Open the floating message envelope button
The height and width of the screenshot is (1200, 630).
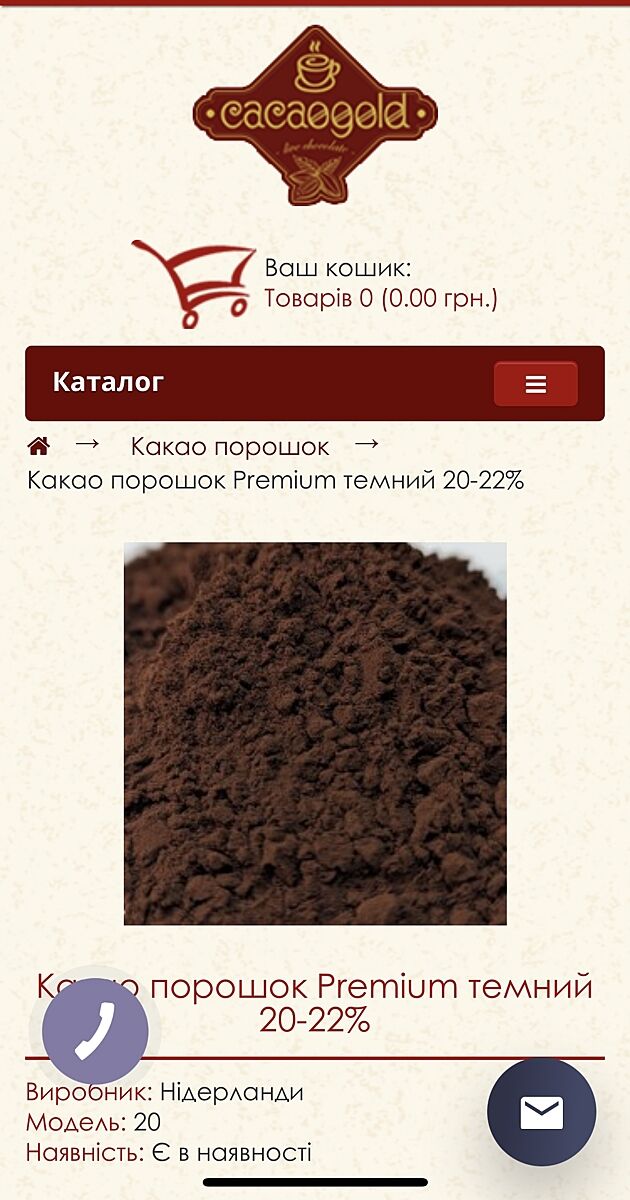point(541,1112)
